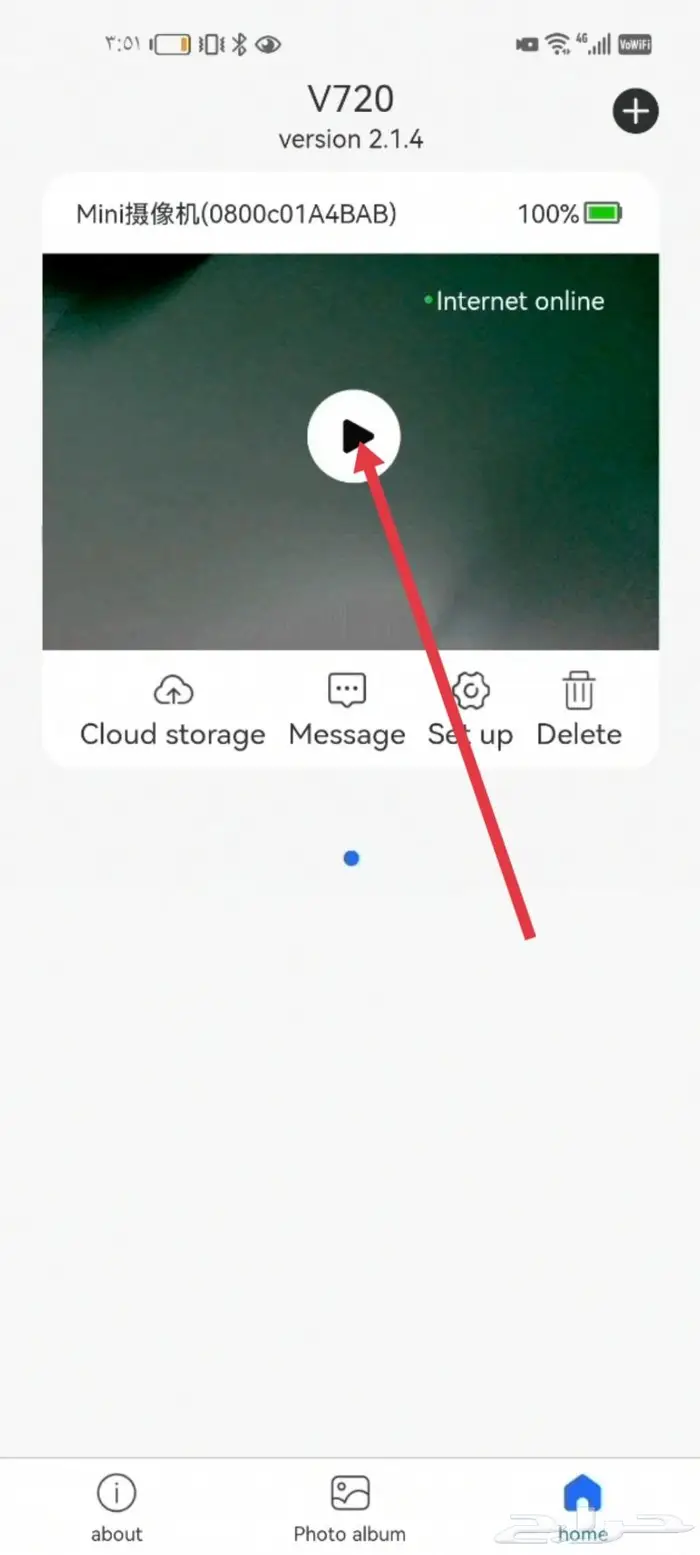Open Cloud storage for the camera
Image resolution: width=700 pixels, height=1555 pixels.
(173, 710)
